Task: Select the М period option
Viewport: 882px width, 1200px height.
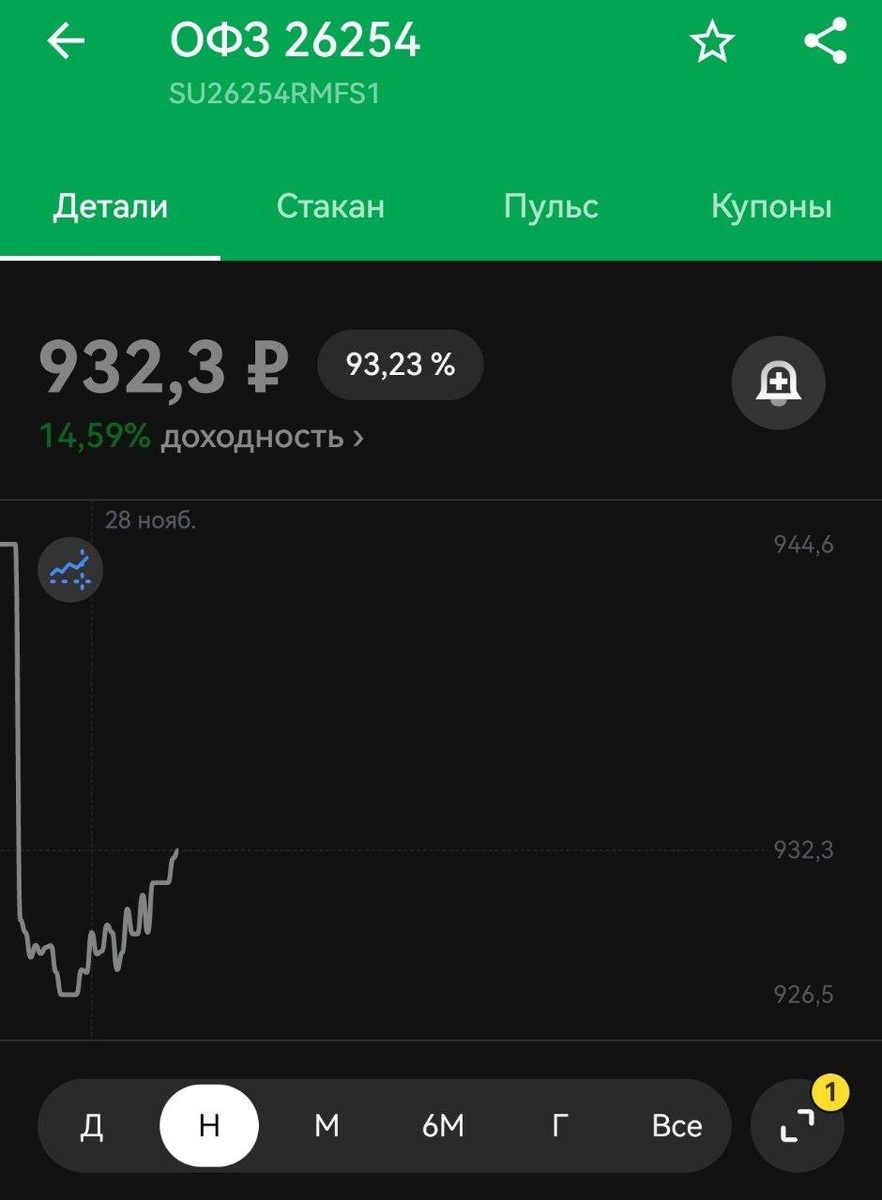Action: tap(324, 1125)
